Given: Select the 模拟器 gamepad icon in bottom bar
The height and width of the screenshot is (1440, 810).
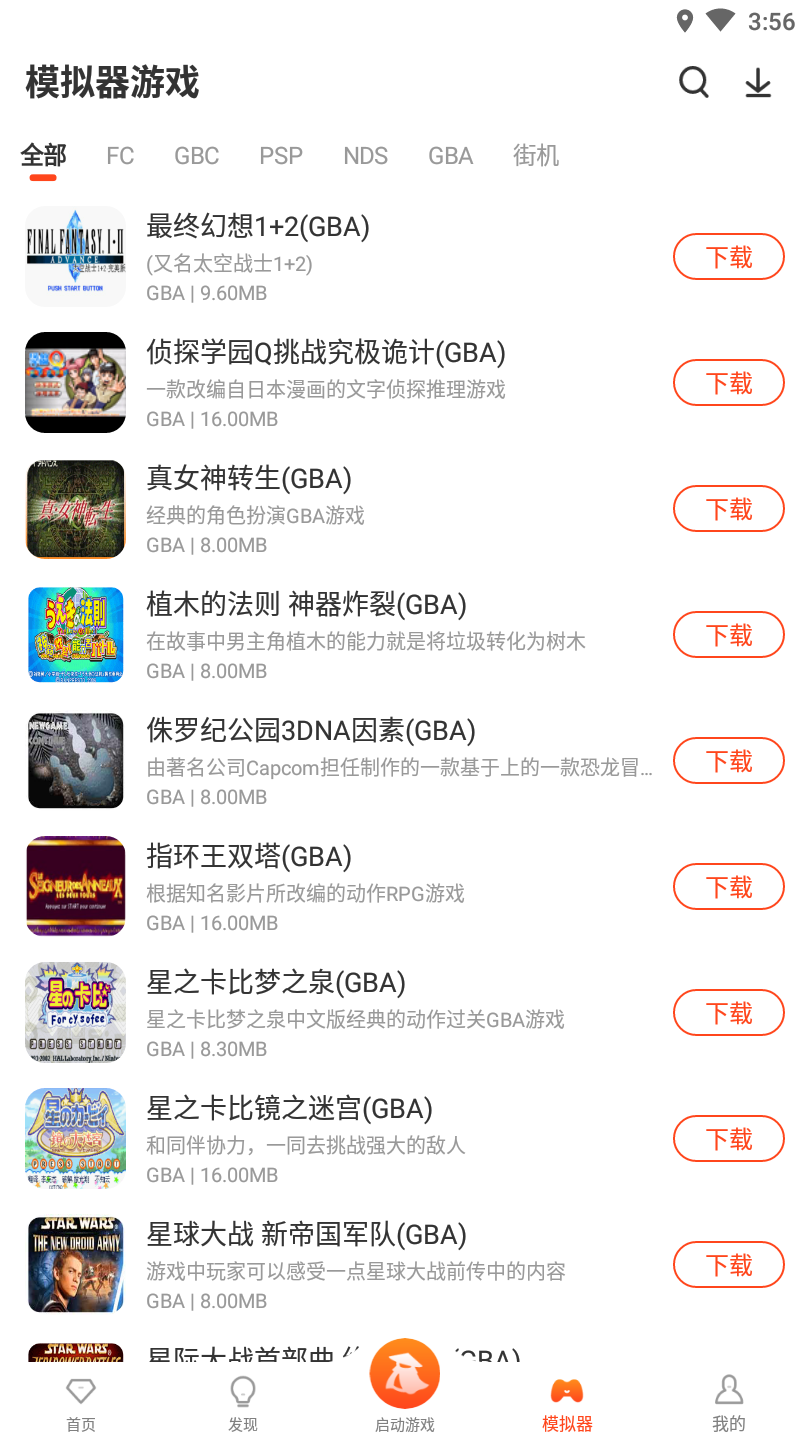Looking at the screenshot, I should 567,1391.
